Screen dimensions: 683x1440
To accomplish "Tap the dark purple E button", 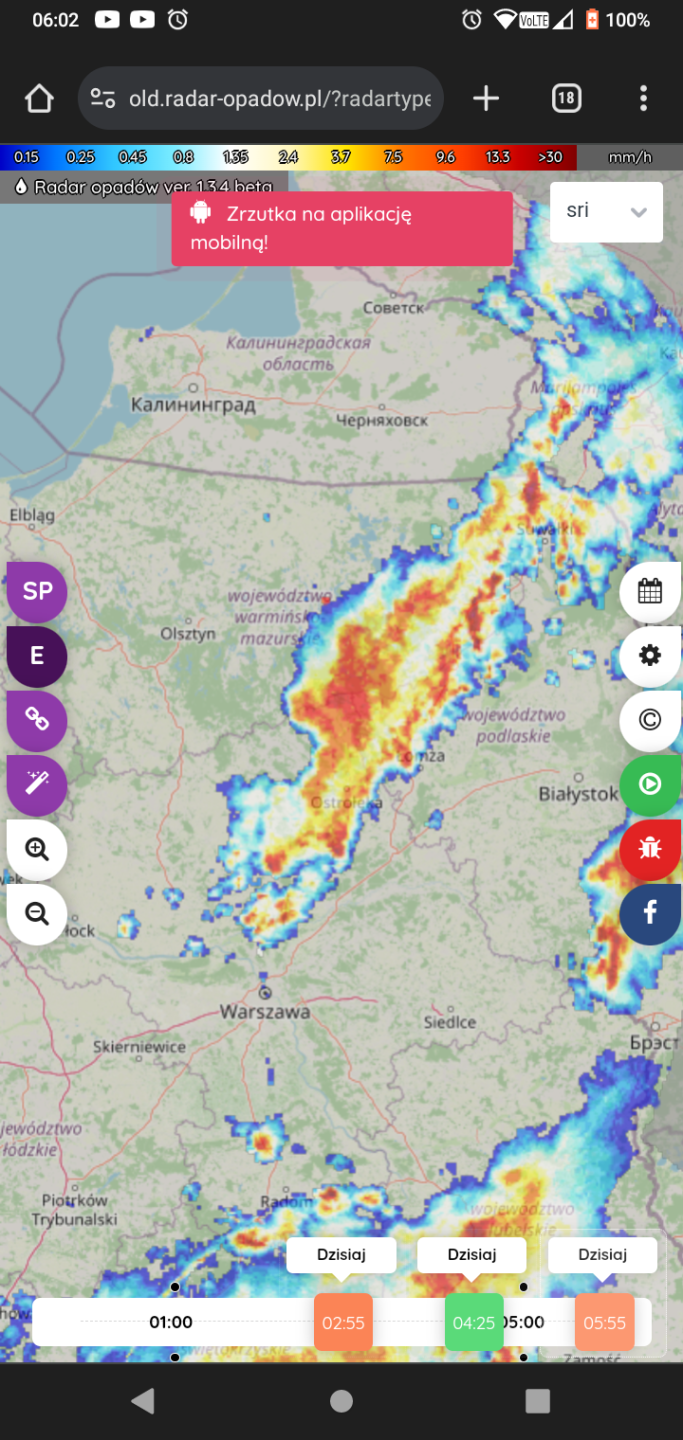I will (37, 656).
